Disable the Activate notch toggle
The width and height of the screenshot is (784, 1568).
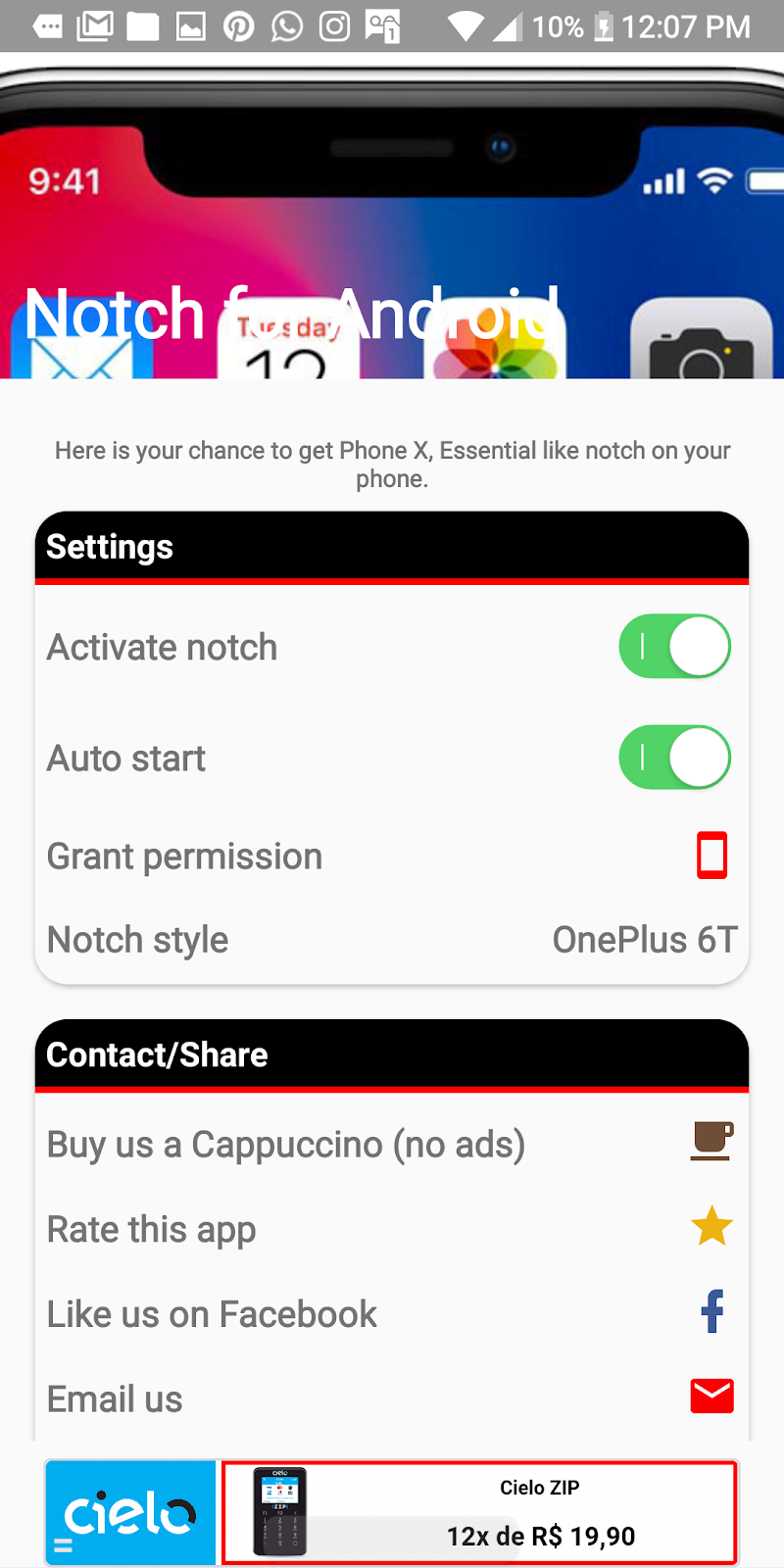click(674, 646)
